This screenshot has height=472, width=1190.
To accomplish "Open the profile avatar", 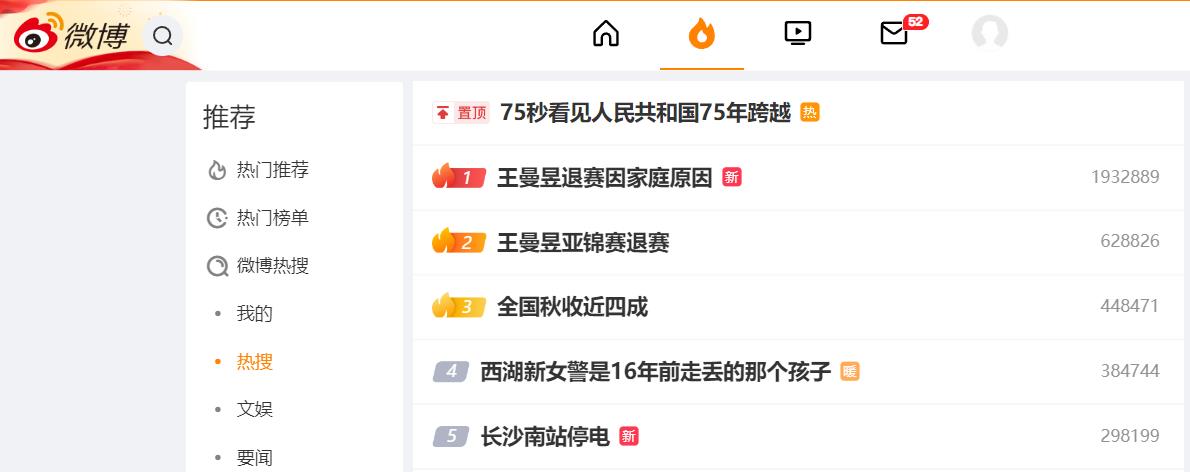I will 989,34.
